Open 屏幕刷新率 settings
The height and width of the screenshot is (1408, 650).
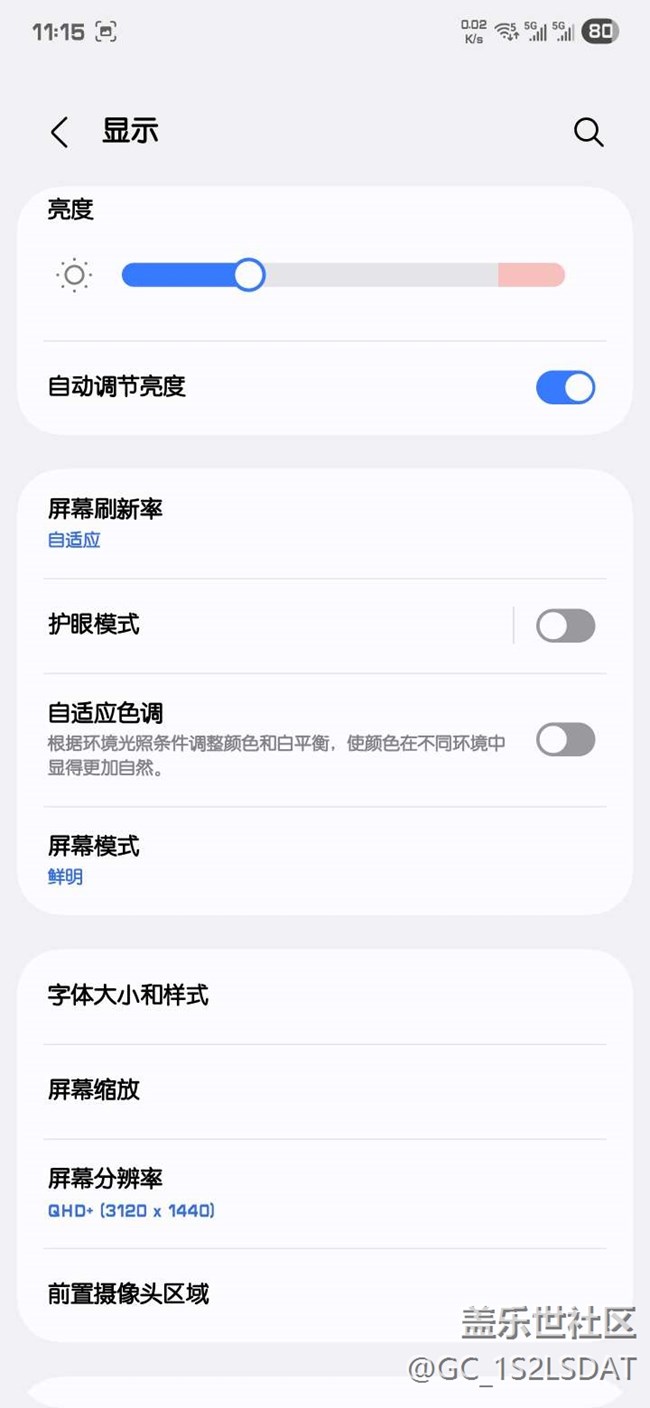pos(325,524)
